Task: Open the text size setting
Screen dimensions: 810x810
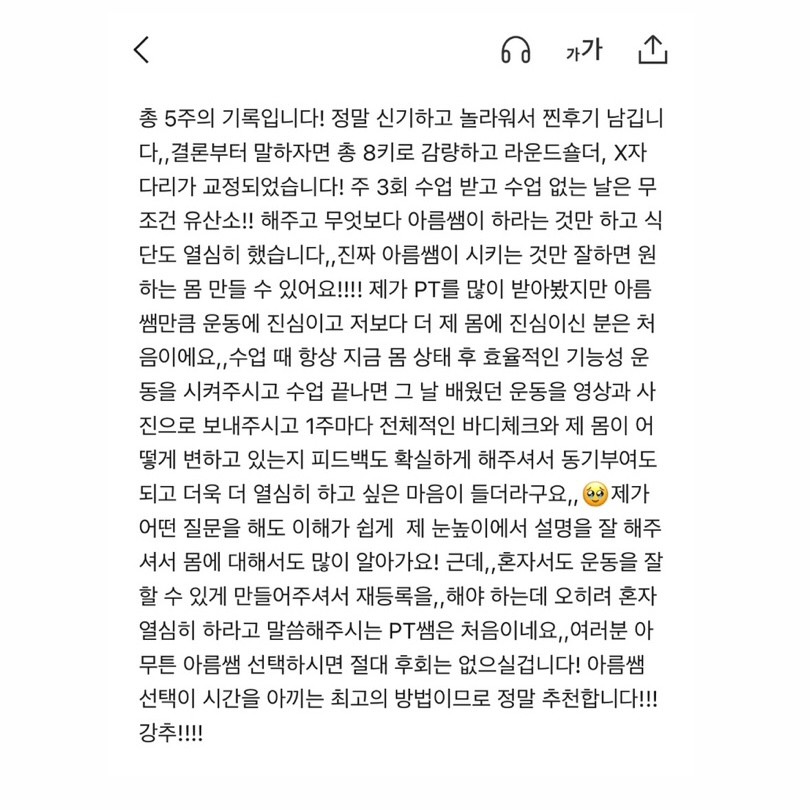Action: pyautogui.click(x=584, y=50)
